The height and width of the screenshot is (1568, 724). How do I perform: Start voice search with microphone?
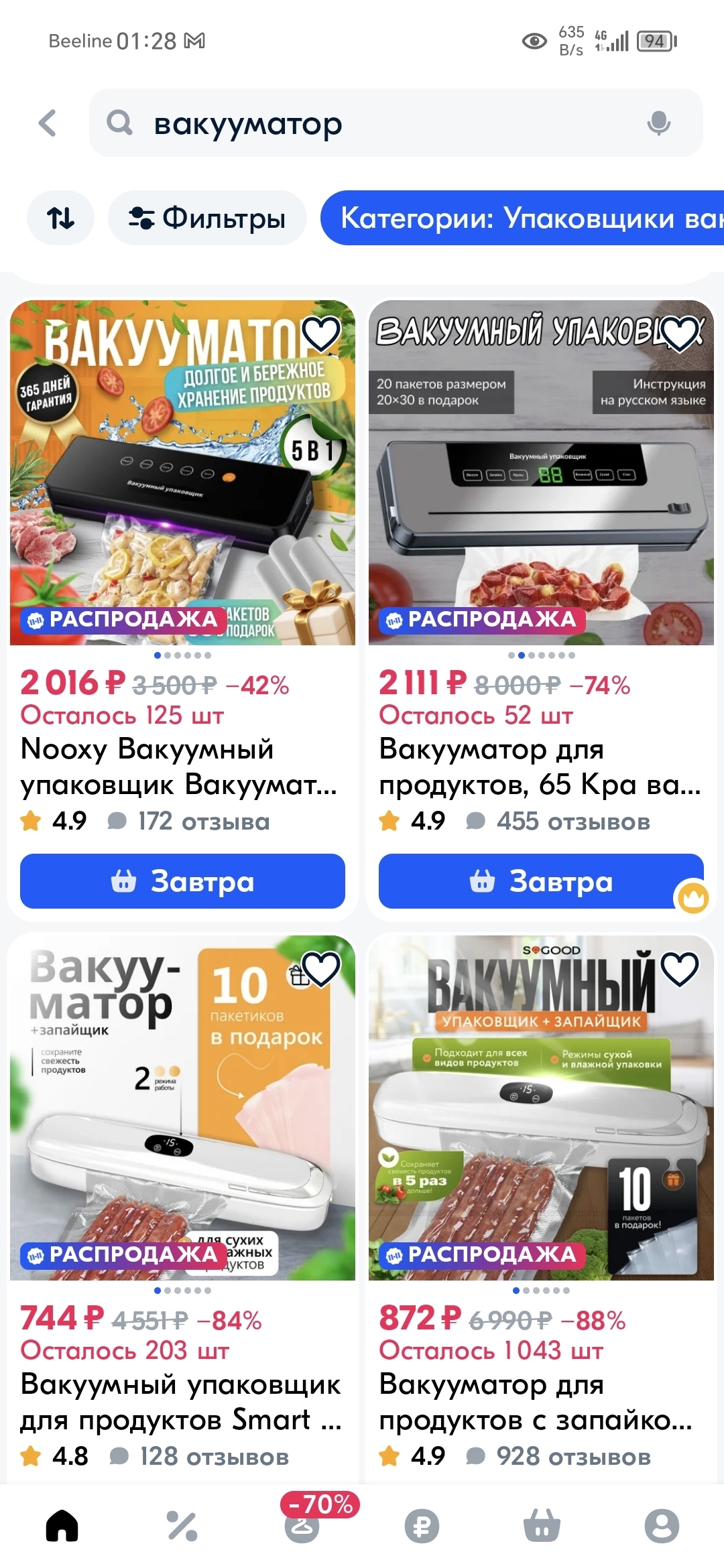[658, 123]
